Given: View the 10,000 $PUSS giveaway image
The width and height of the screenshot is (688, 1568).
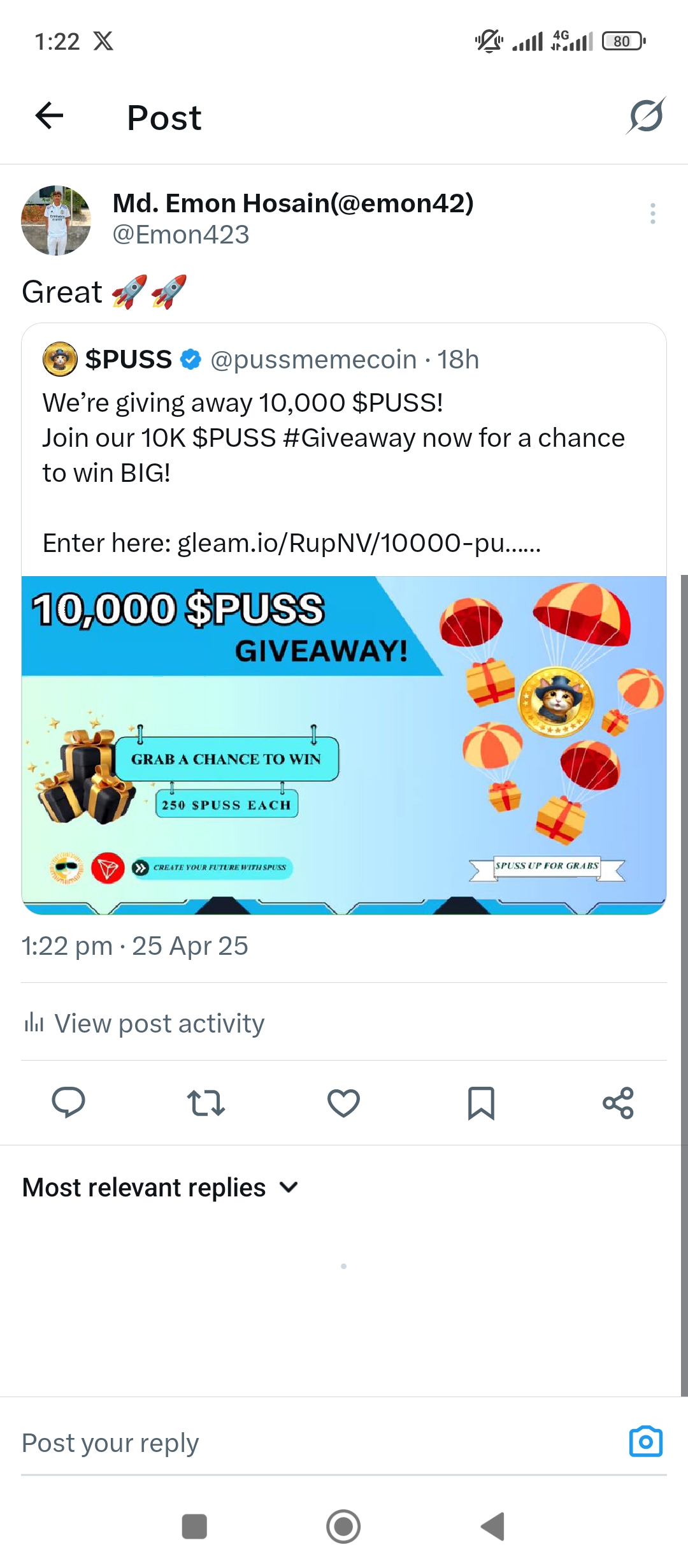Looking at the screenshot, I should tap(344, 745).
